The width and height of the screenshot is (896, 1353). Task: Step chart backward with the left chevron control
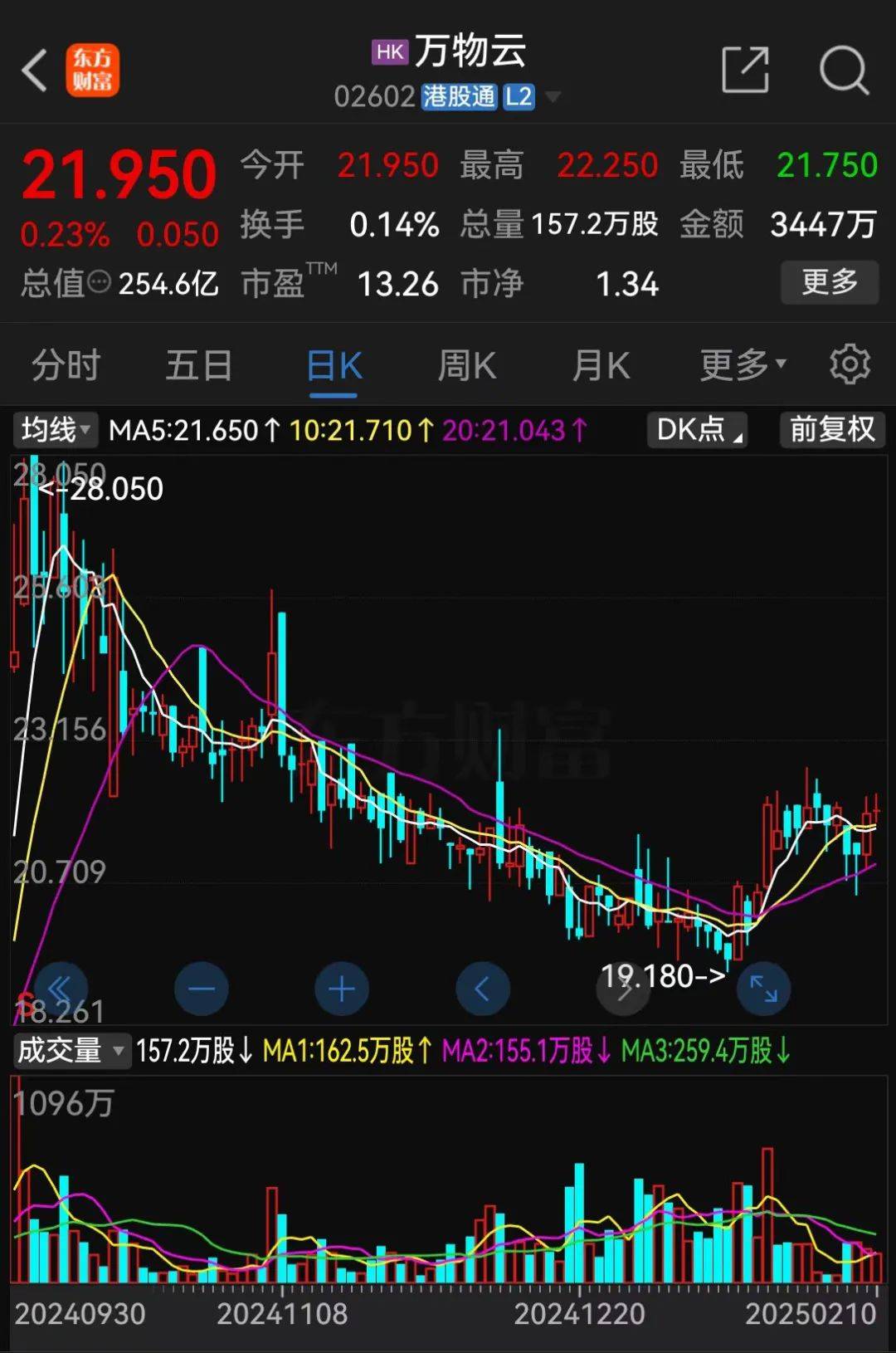tap(483, 989)
